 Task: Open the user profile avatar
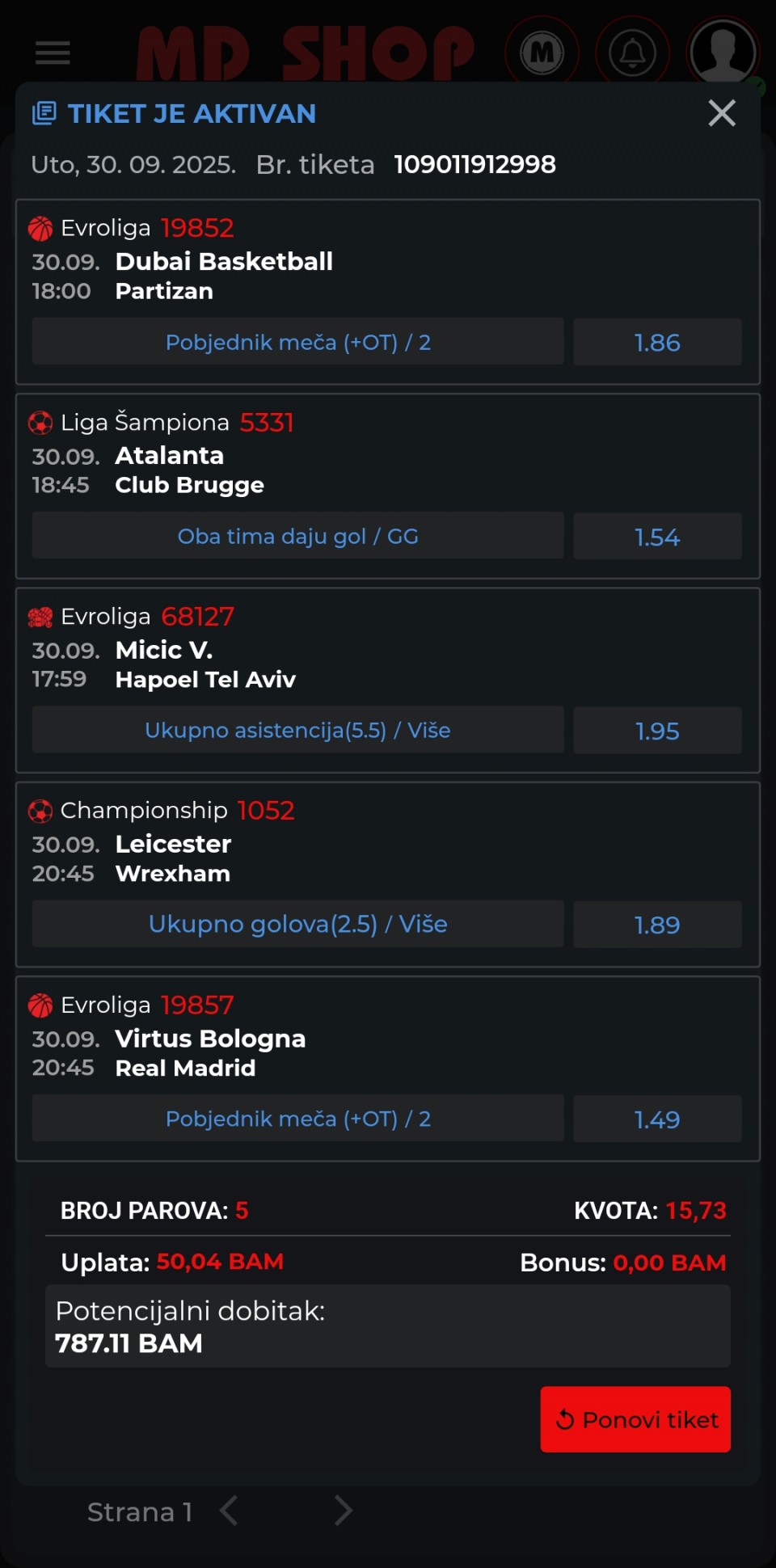(x=723, y=50)
